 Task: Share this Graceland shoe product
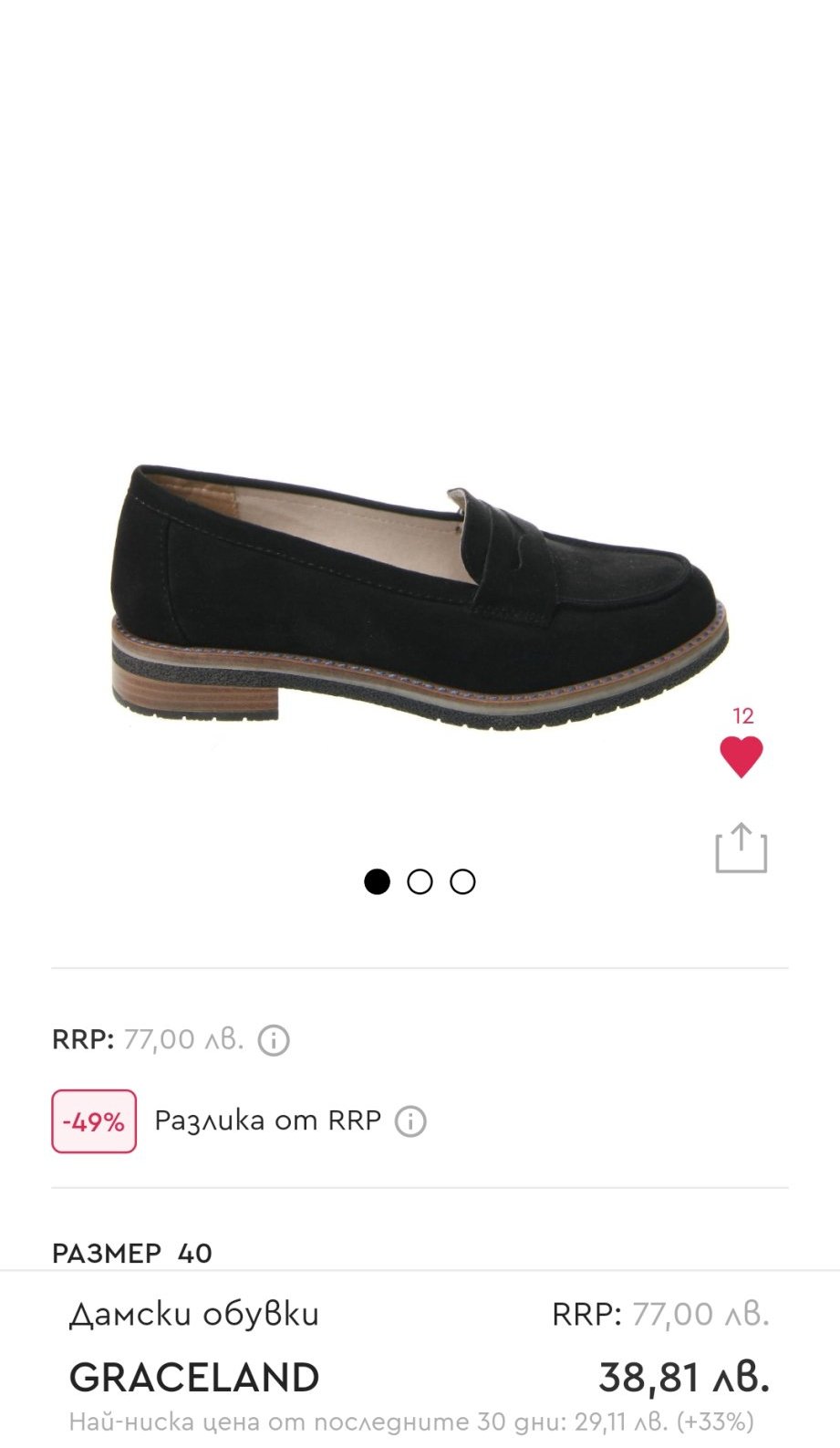click(x=741, y=849)
